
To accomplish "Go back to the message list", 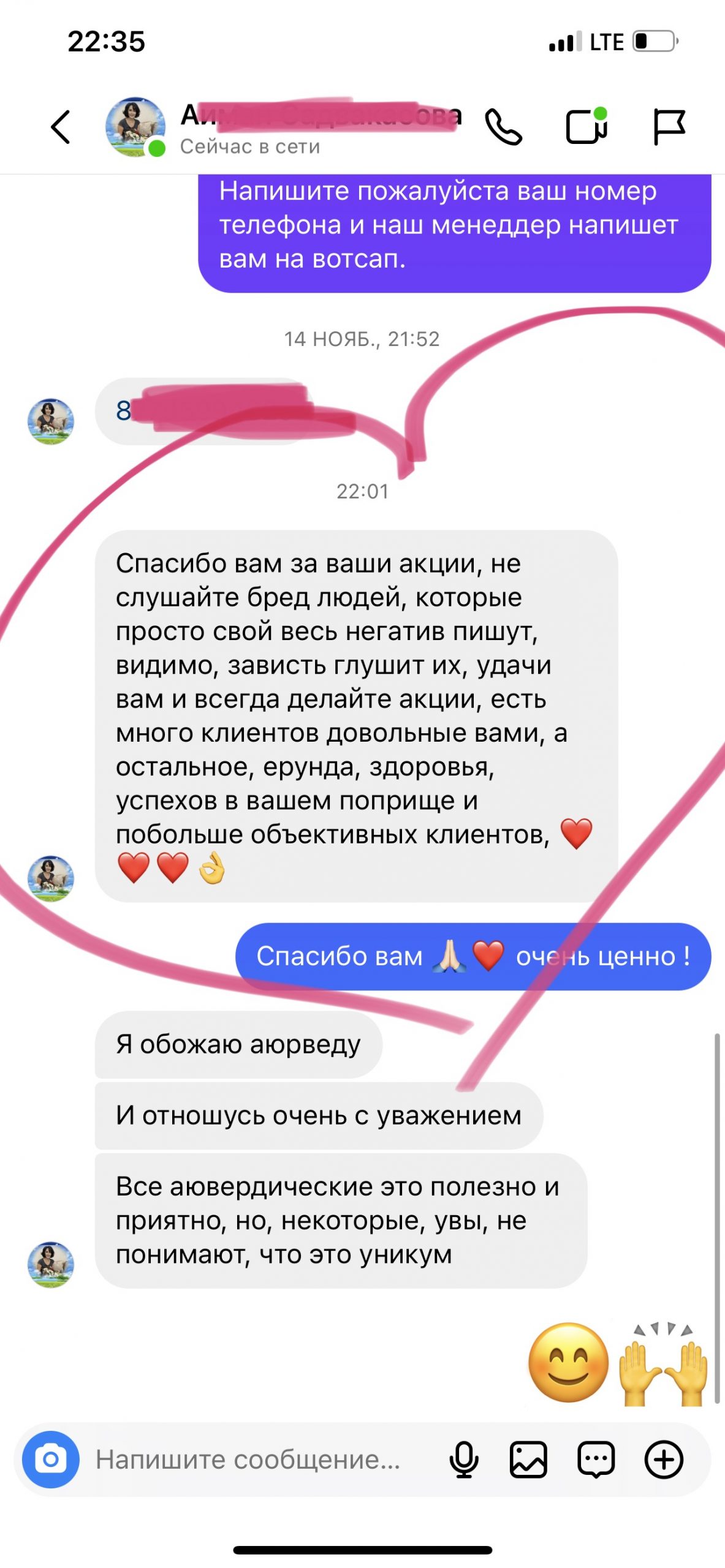I will (x=61, y=127).
